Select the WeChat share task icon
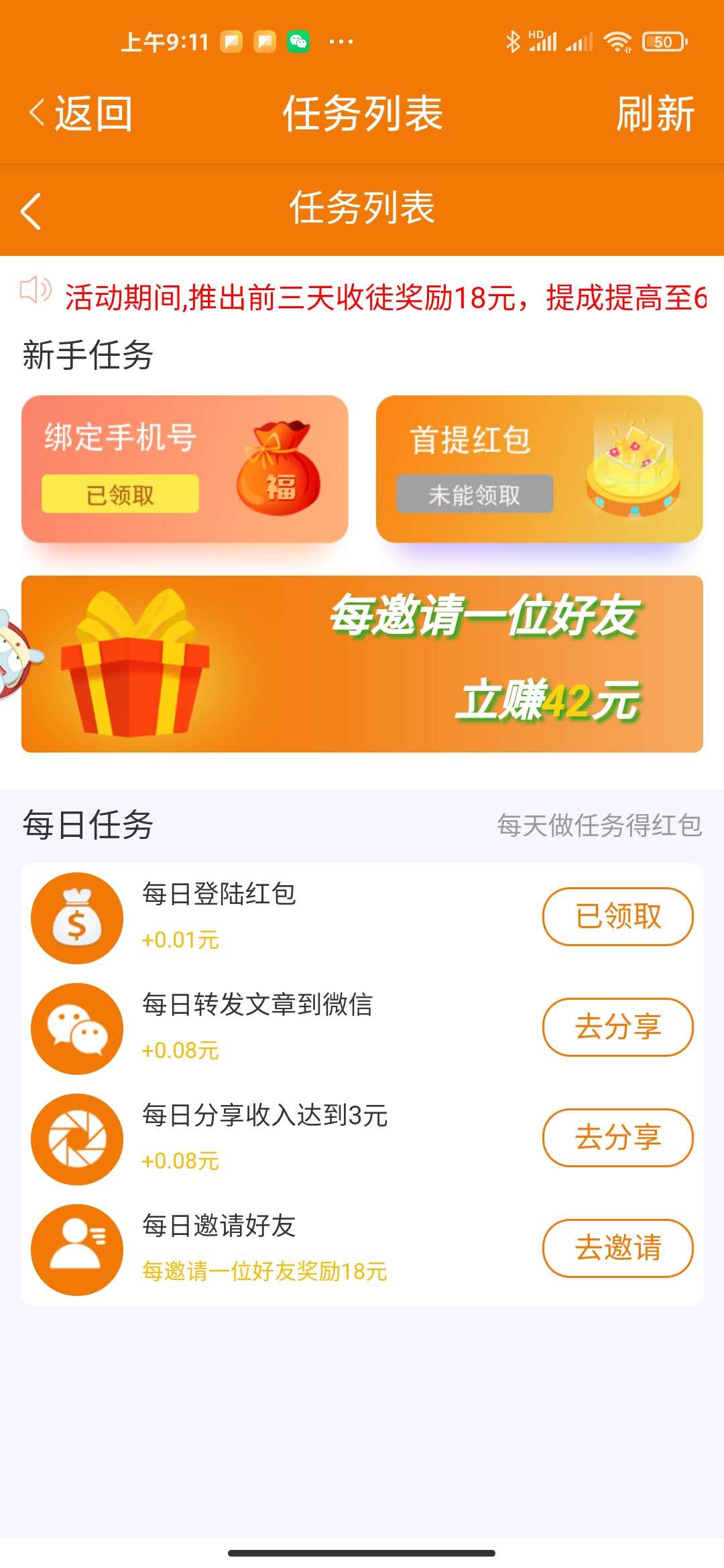This screenshot has width=724, height=1568. pos(76,1029)
